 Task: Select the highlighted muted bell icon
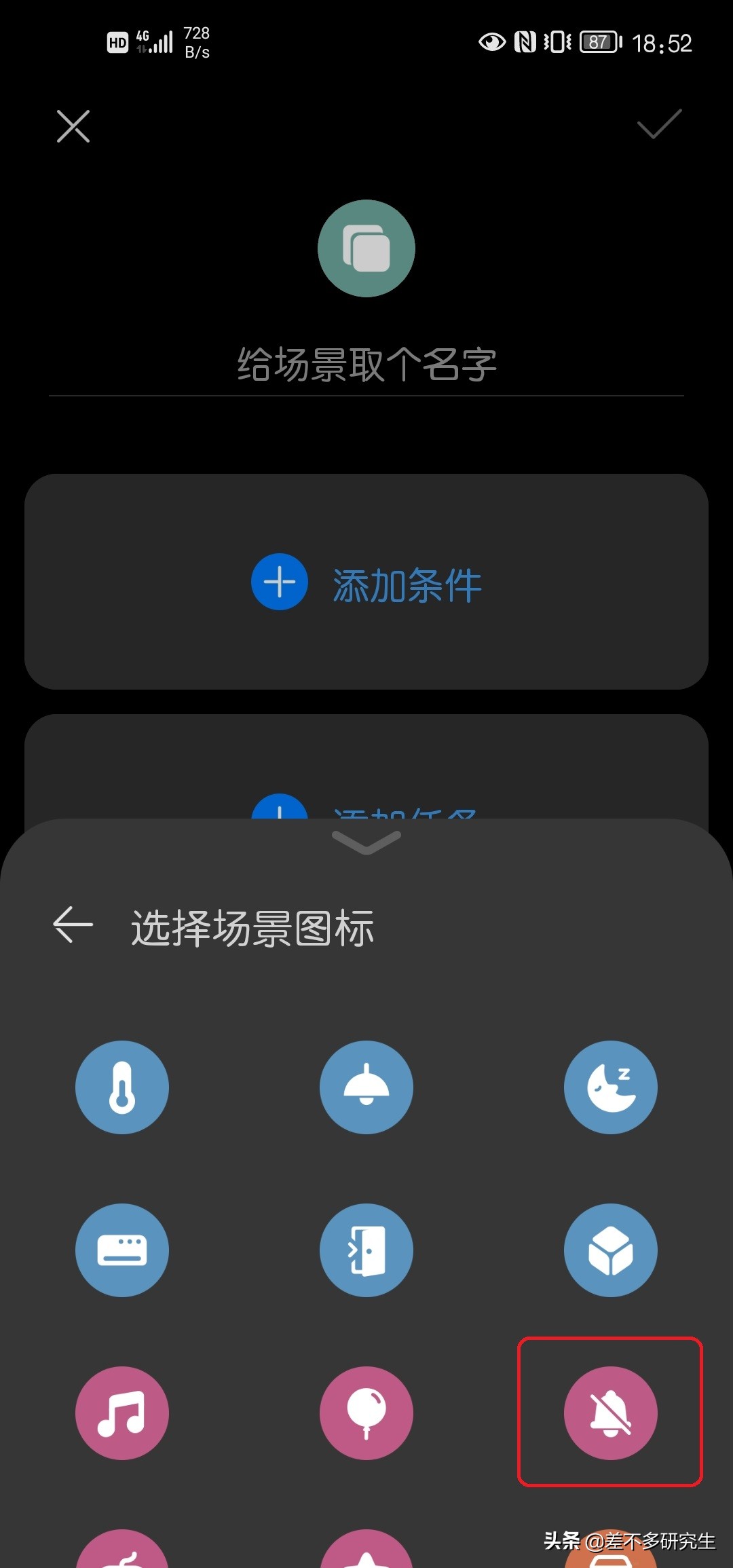coord(610,1413)
